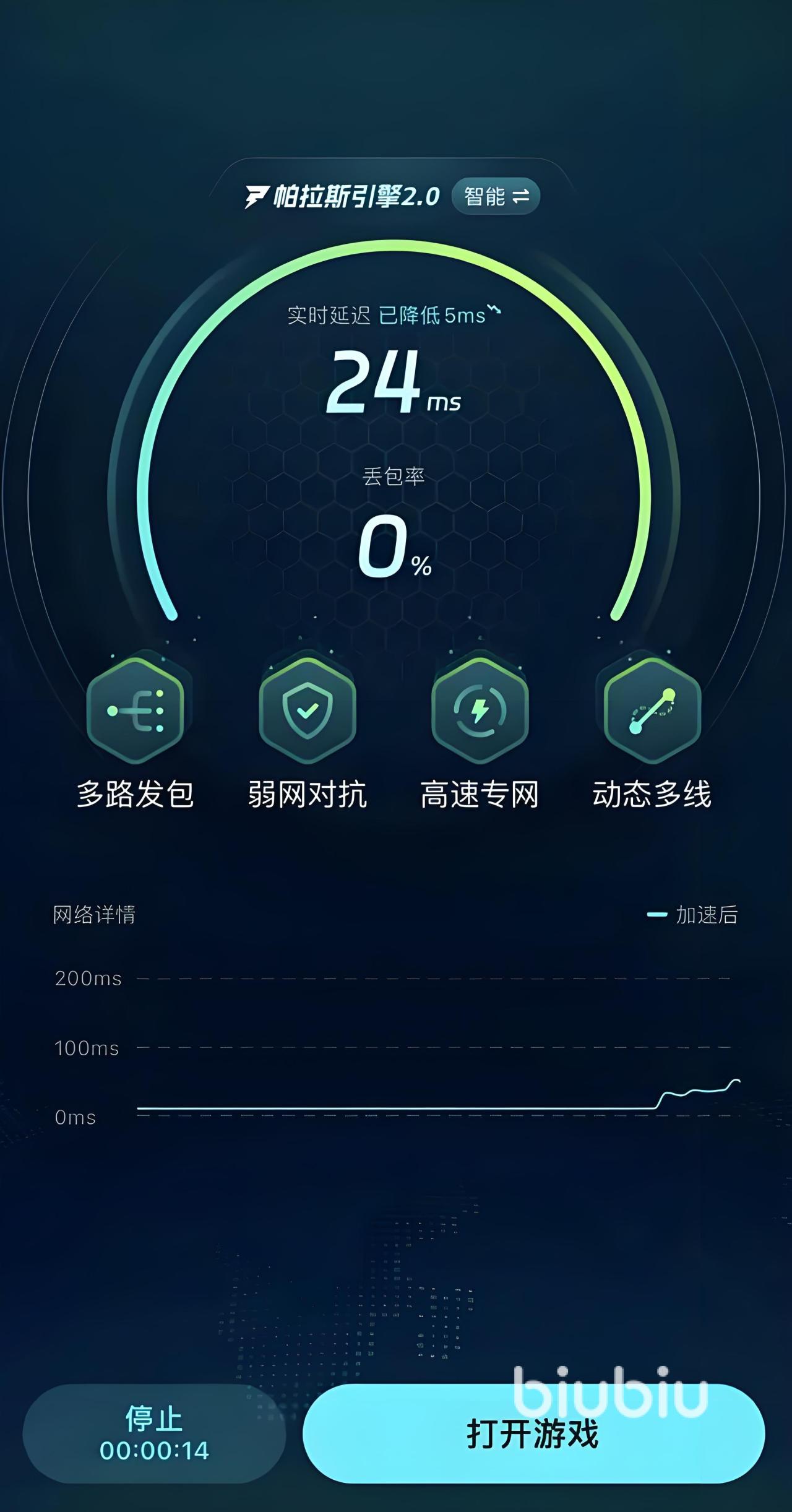Open the 多路发包 feature icon
Screen dimensions: 792x1512
point(136,709)
